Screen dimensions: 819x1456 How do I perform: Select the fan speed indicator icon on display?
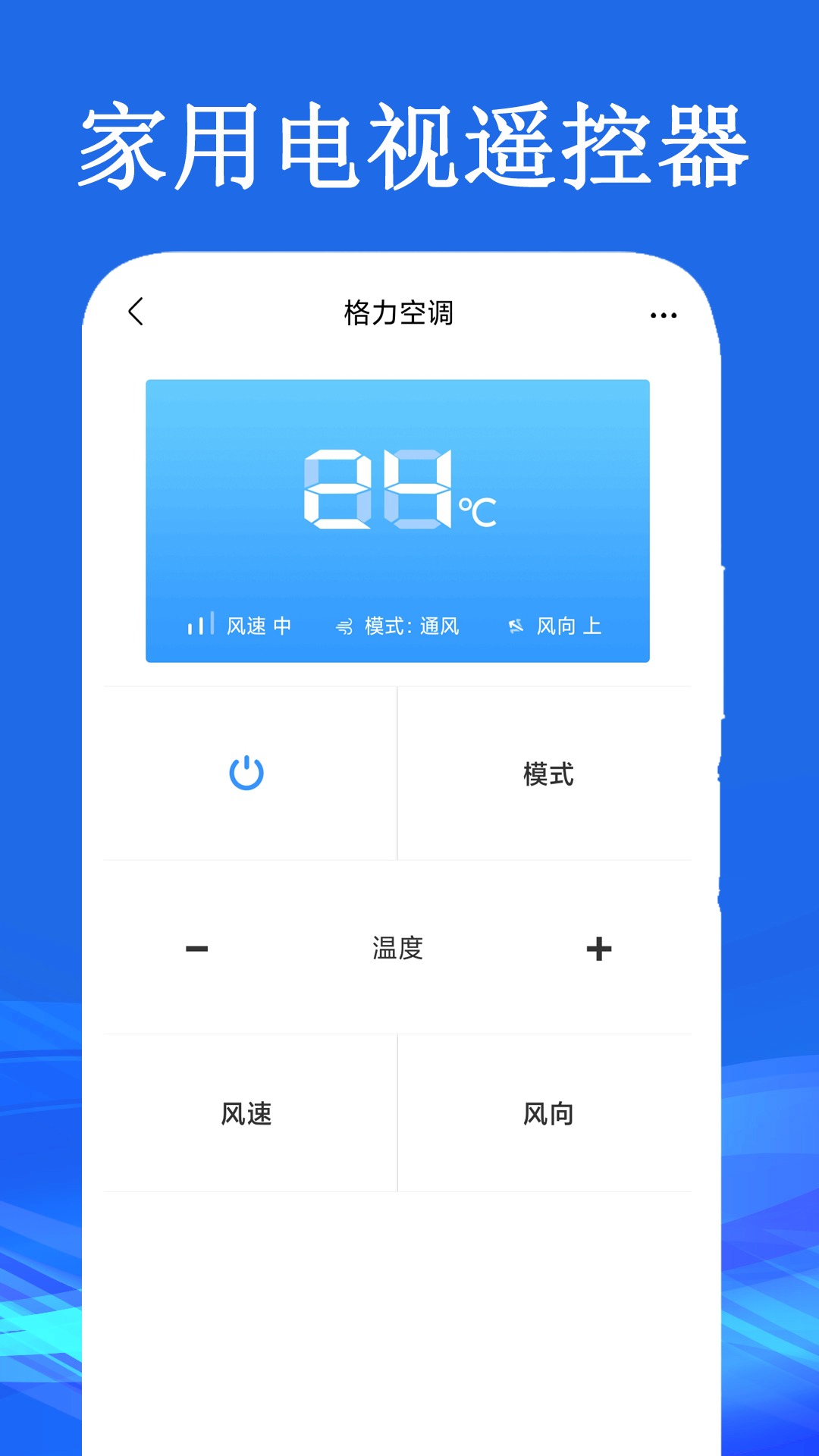point(198,625)
